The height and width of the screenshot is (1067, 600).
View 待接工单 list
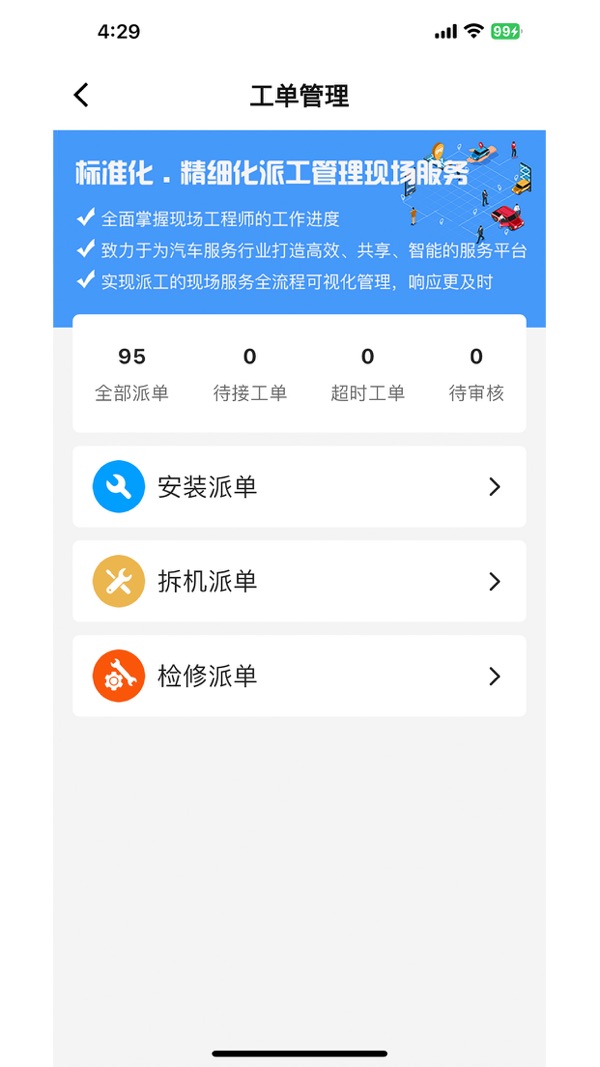pyautogui.click(x=250, y=374)
